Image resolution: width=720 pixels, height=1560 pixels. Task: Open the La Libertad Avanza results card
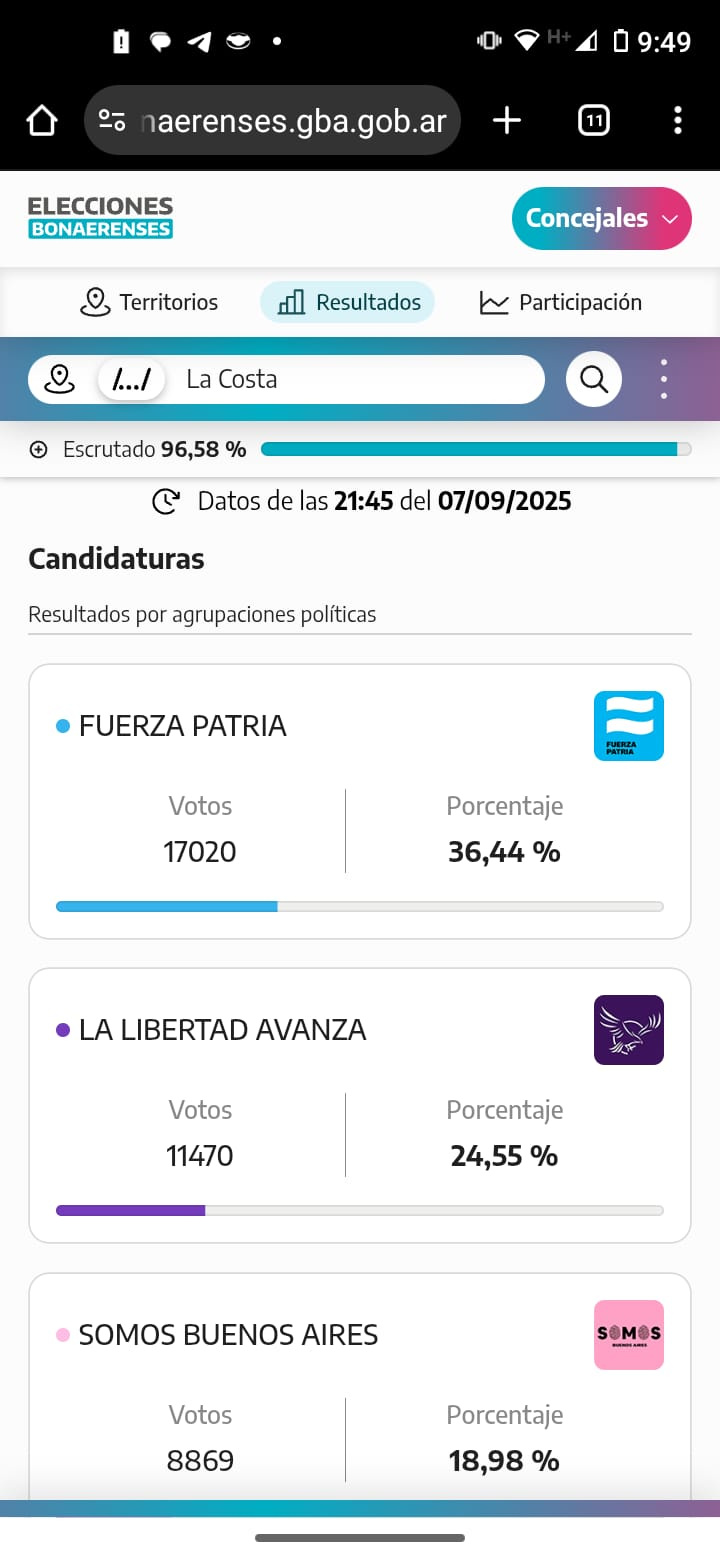360,1106
